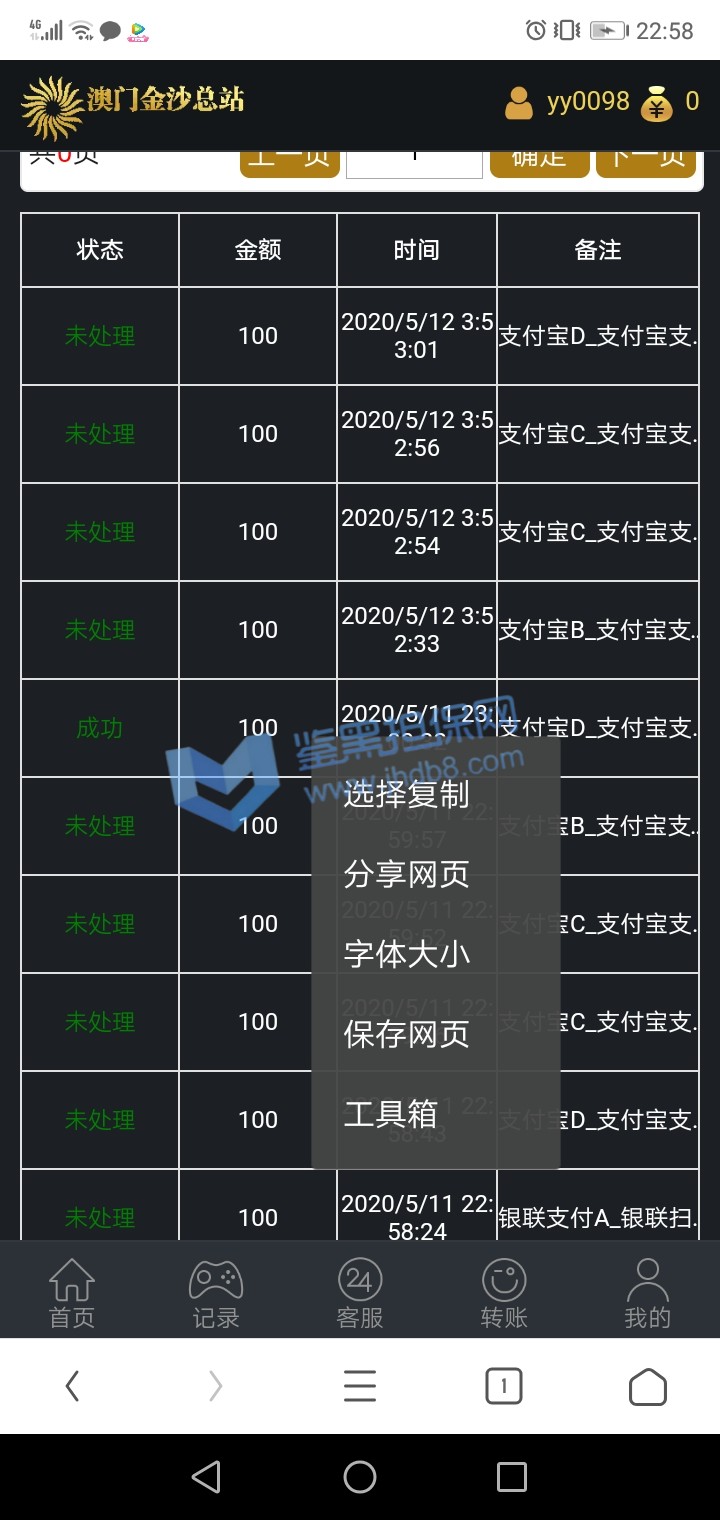Go to the browser home page

(x=647, y=1386)
